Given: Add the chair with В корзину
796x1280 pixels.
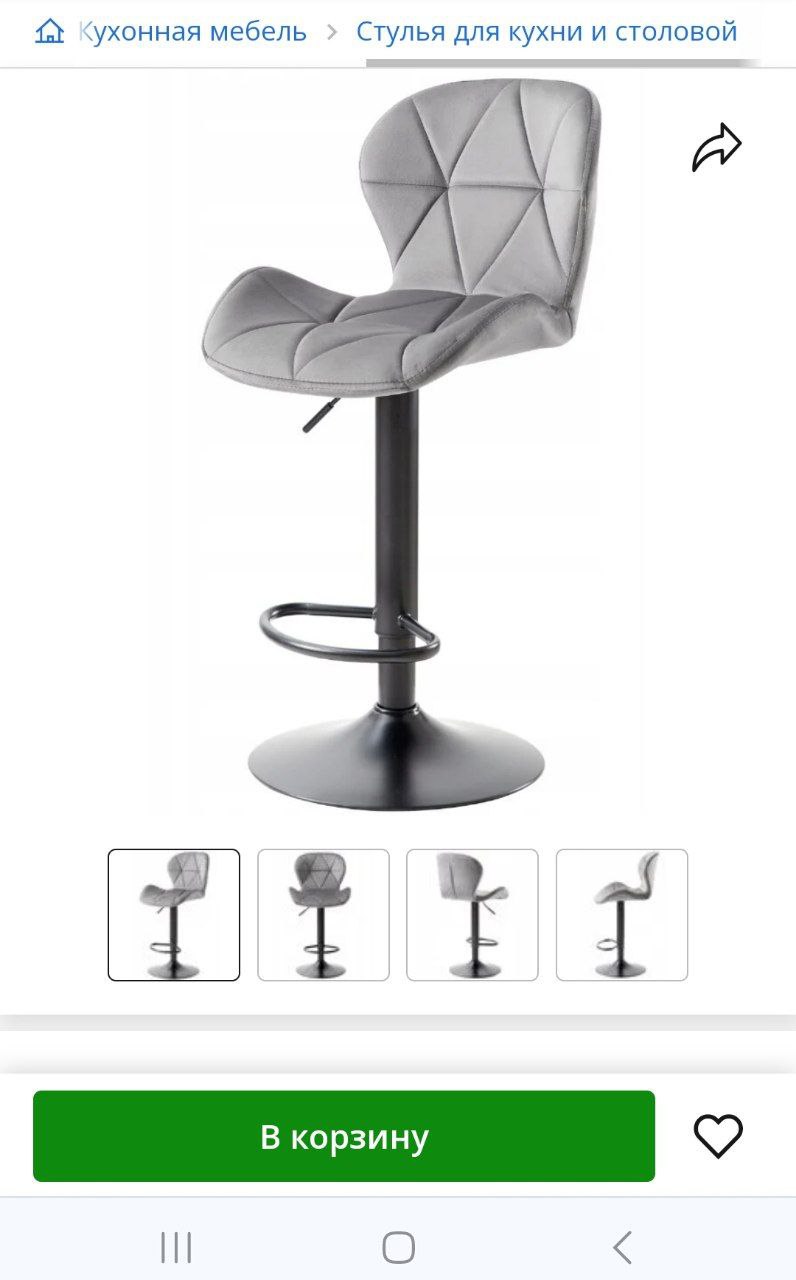Looking at the screenshot, I should point(344,1136).
